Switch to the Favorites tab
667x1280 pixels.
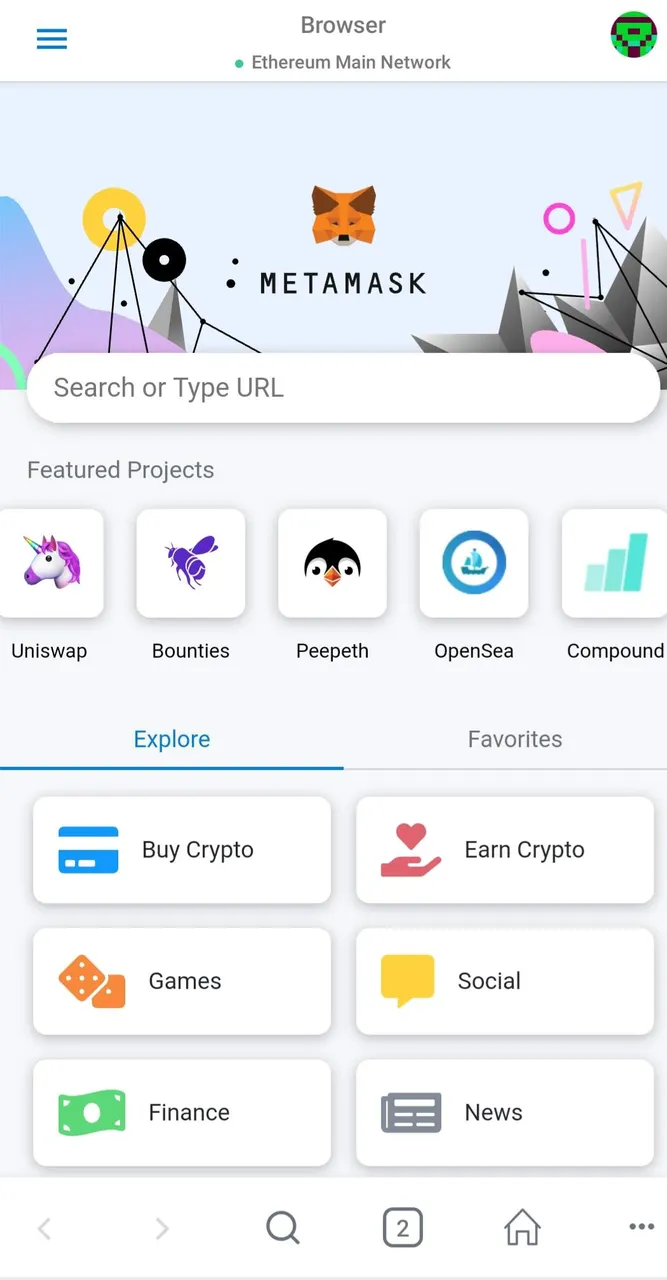pos(514,739)
